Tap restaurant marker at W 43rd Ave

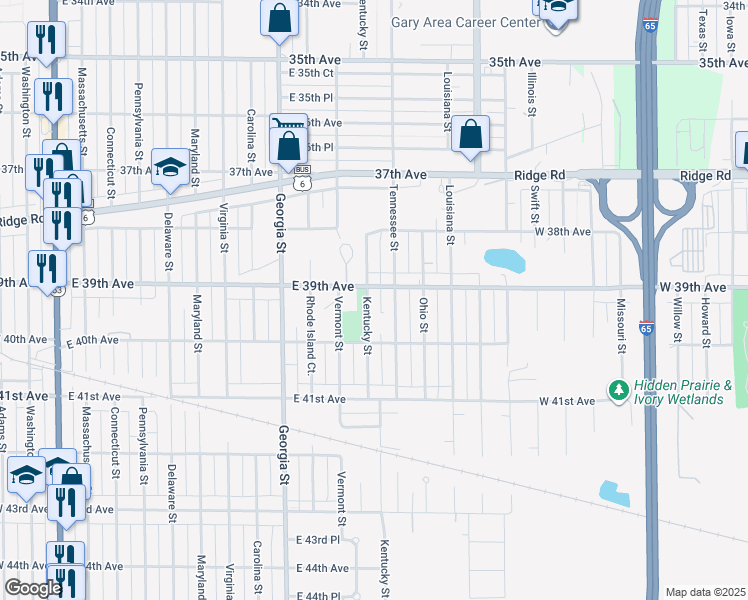click(x=66, y=505)
